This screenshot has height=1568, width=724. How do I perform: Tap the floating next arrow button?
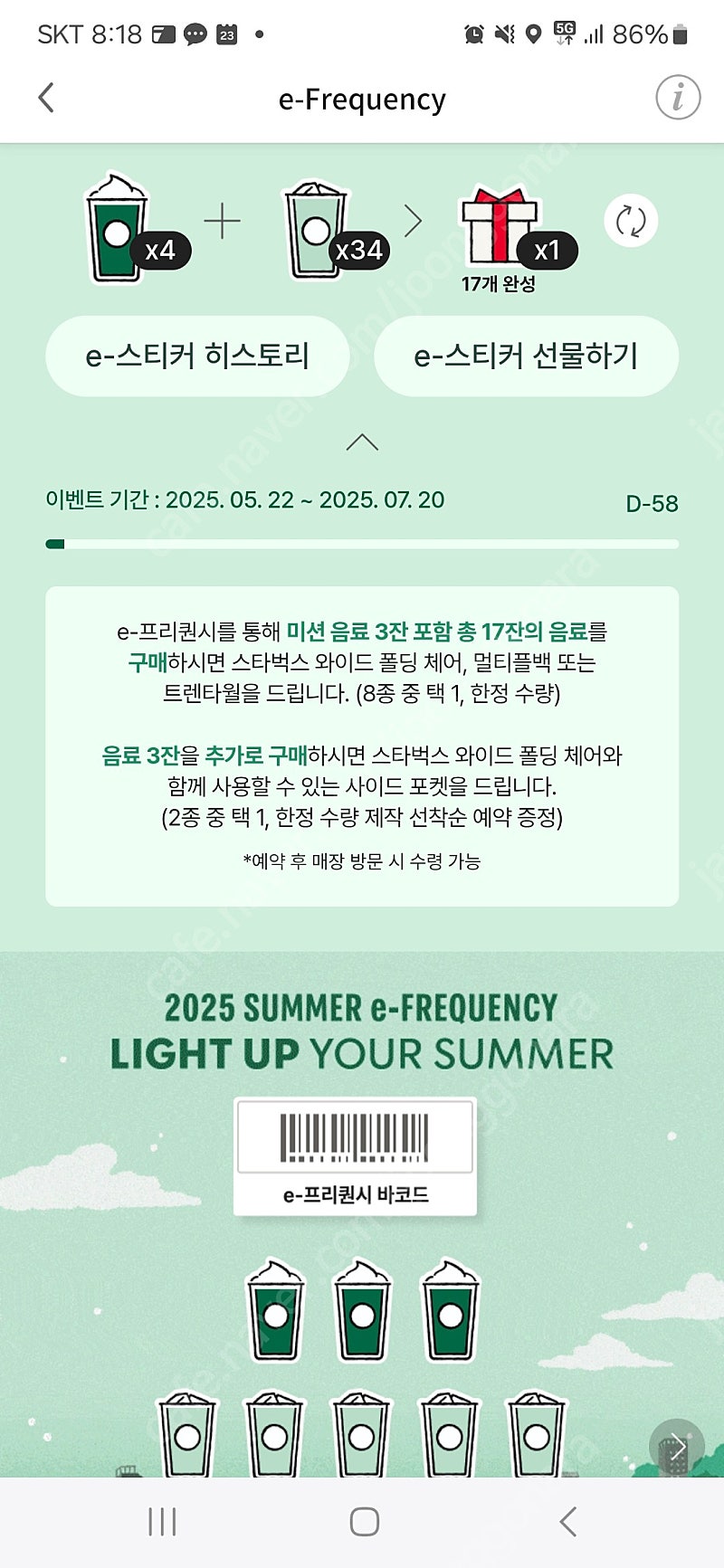677,1447
